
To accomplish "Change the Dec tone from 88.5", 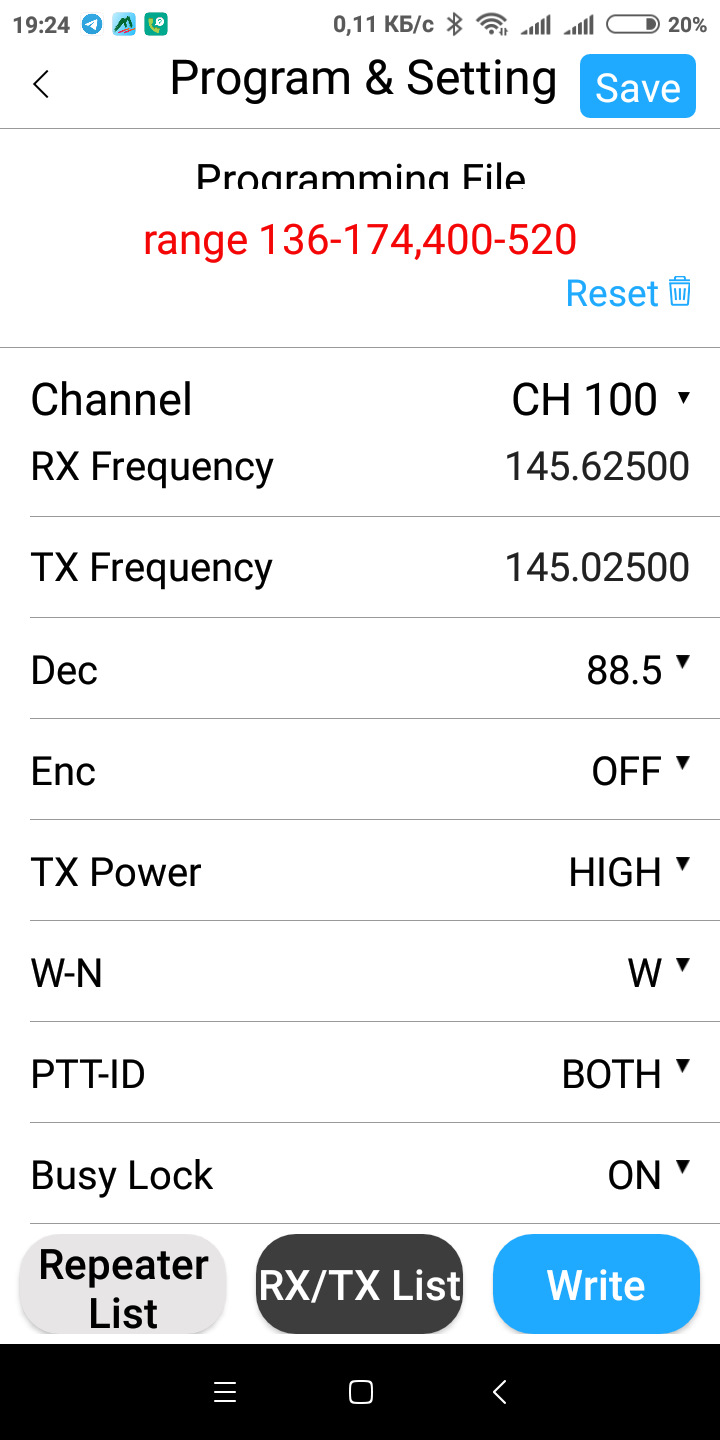I will (638, 670).
